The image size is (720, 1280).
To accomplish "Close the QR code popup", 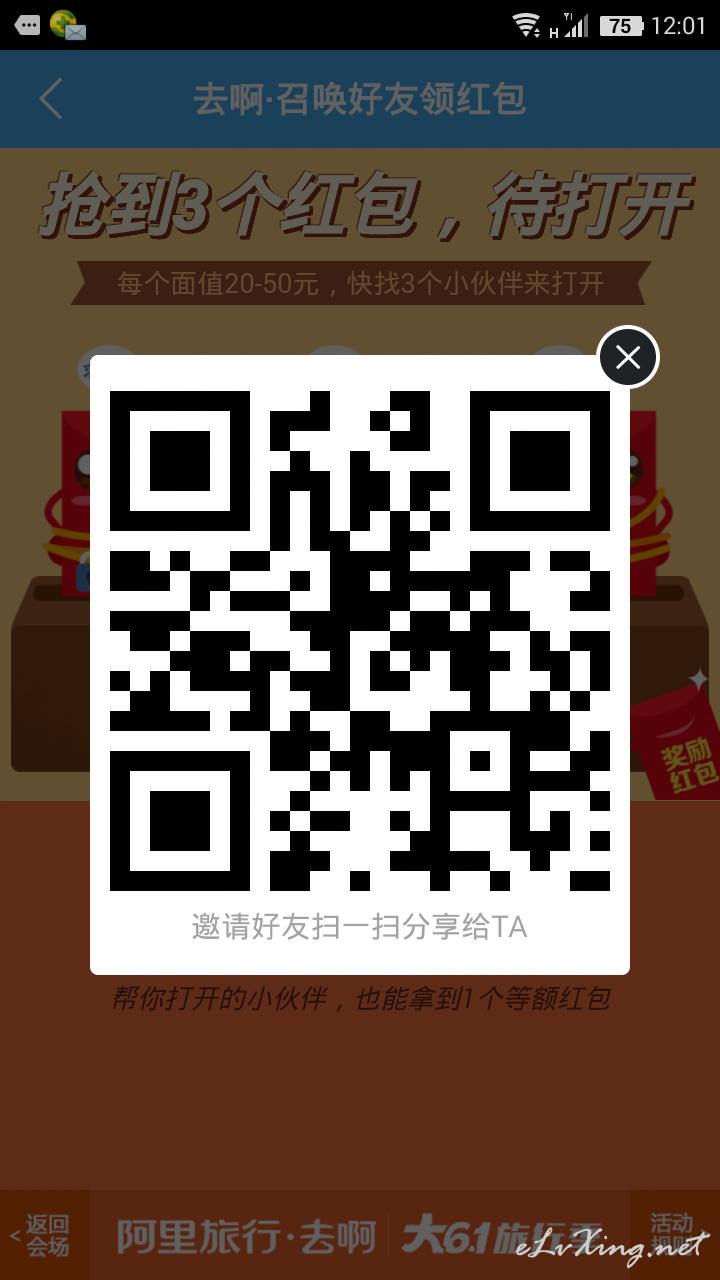I will pyautogui.click(x=628, y=357).
